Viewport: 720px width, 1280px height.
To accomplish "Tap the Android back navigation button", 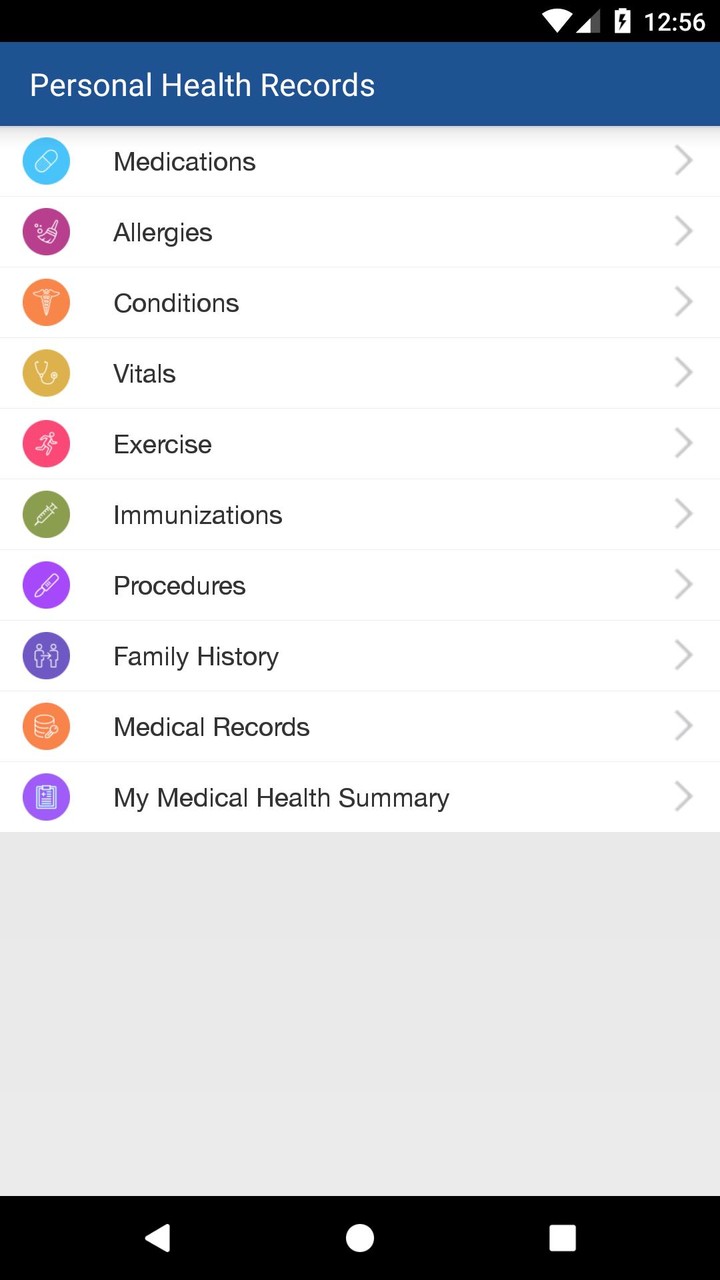I will click(x=157, y=1237).
